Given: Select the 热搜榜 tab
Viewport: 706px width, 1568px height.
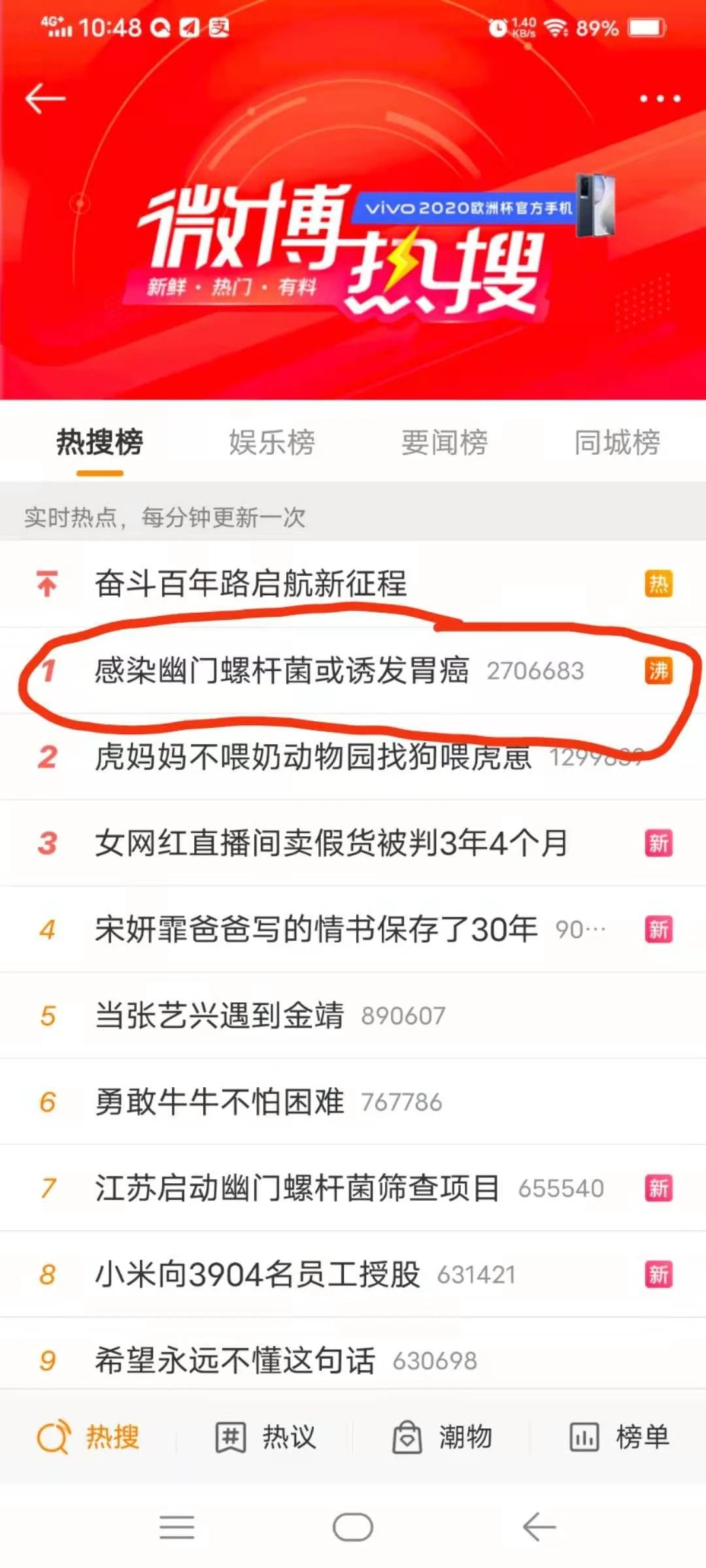Looking at the screenshot, I should pos(99,442).
